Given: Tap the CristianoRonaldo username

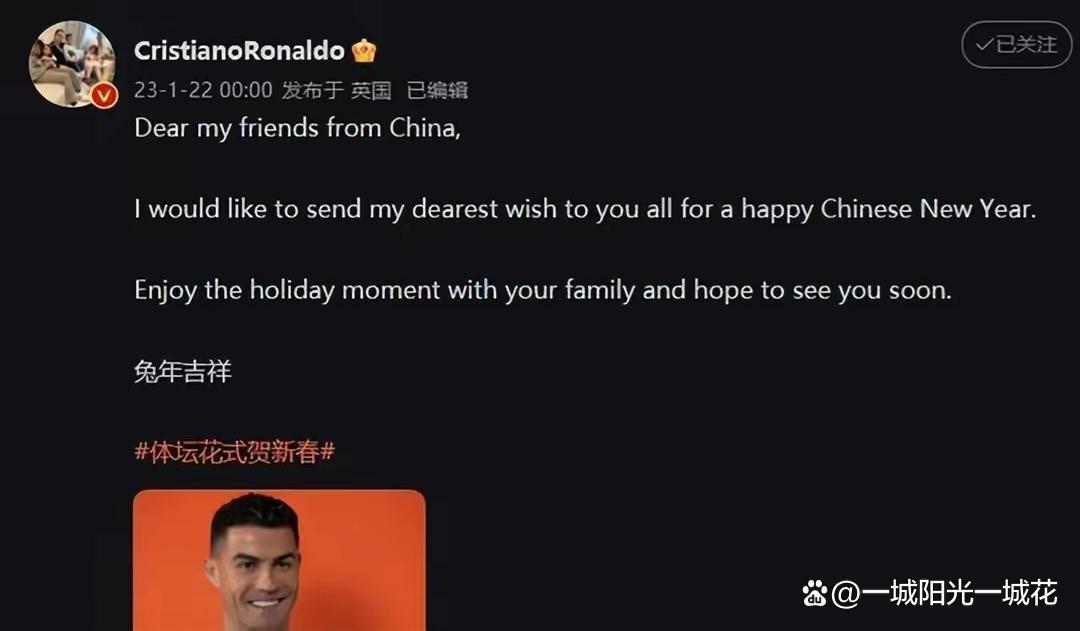Looking at the screenshot, I should tap(239, 50).
